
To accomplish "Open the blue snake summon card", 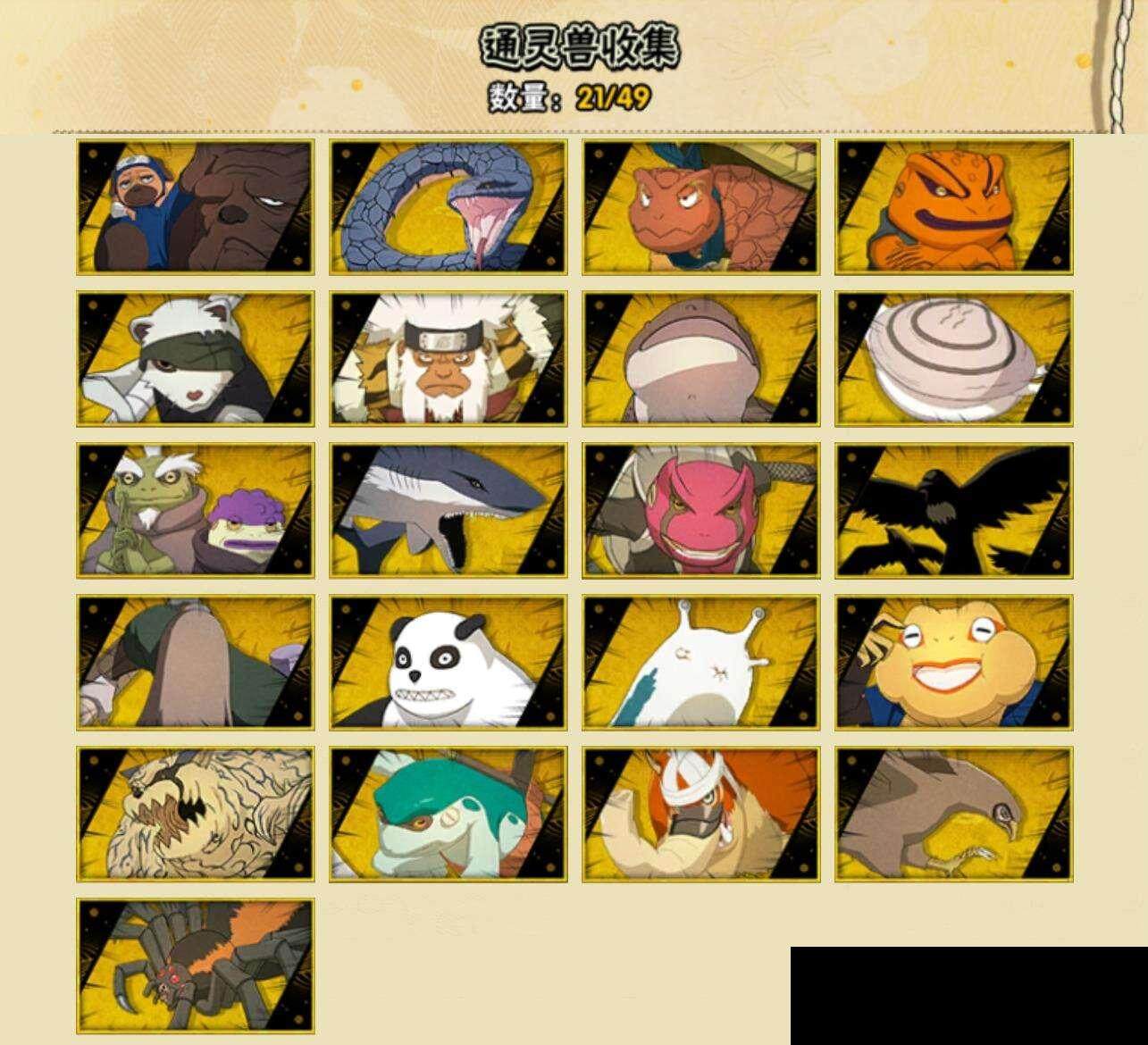I will coord(448,207).
